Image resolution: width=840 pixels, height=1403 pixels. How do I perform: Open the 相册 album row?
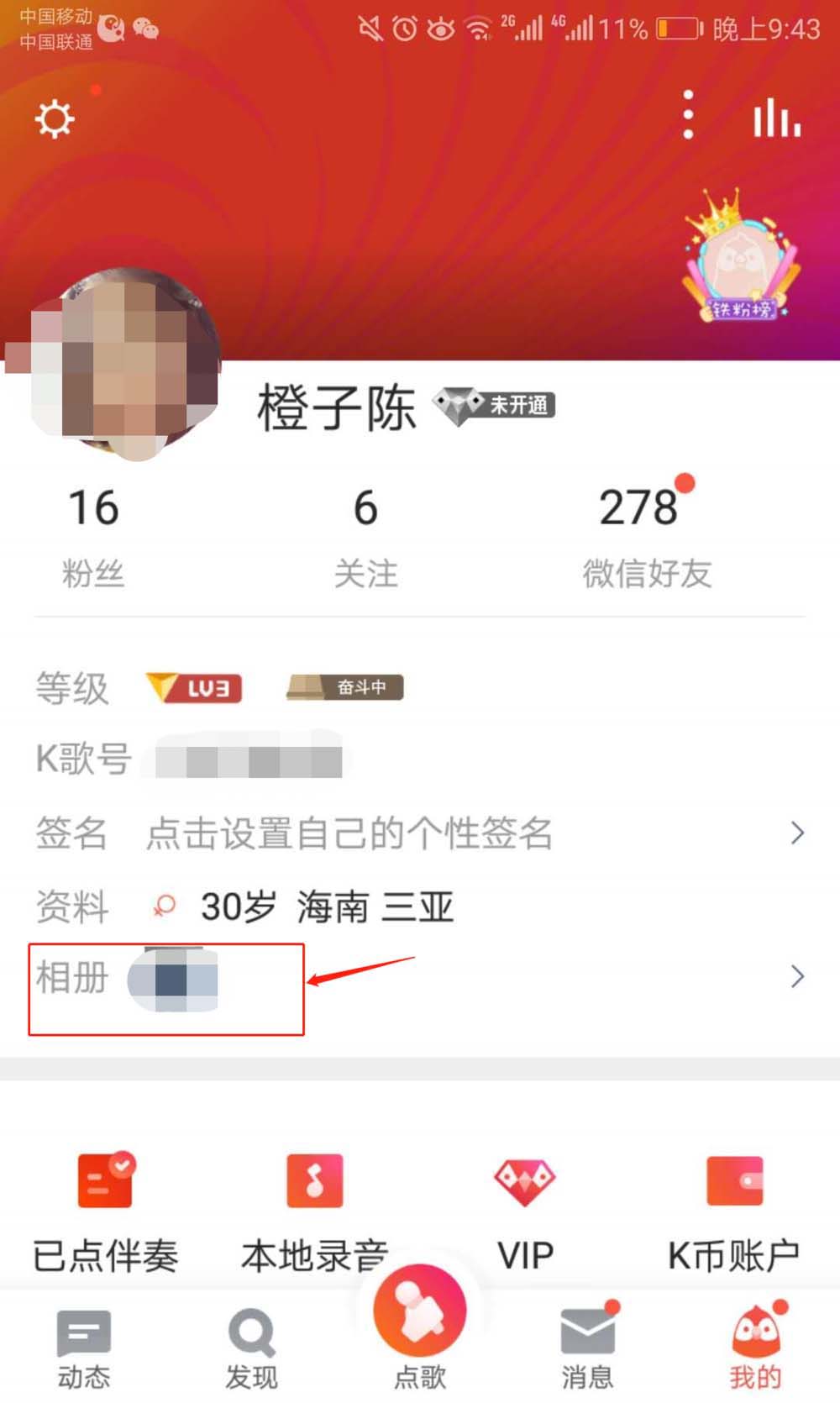click(420, 978)
